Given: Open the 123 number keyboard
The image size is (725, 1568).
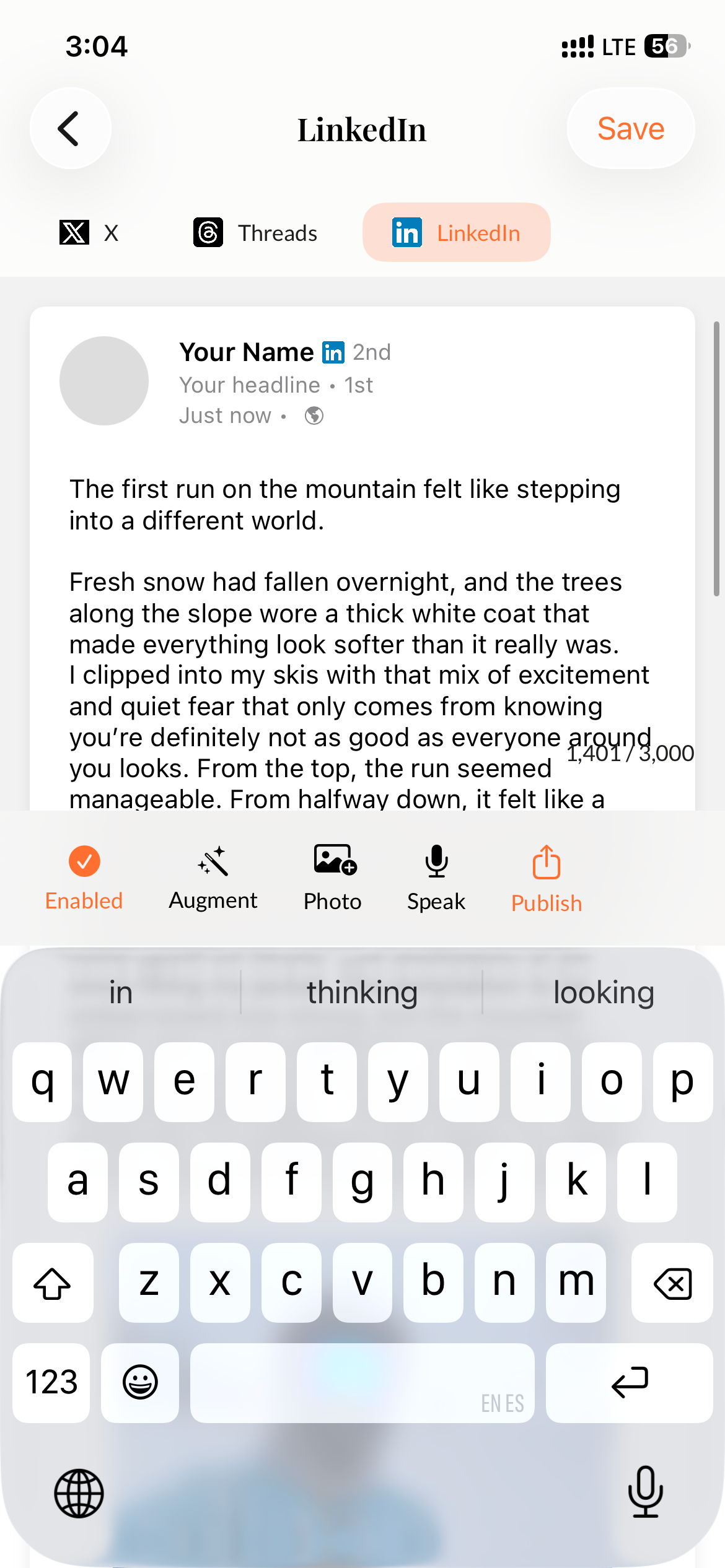Looking at the screenshot, I should click(x=51, y=1382).
